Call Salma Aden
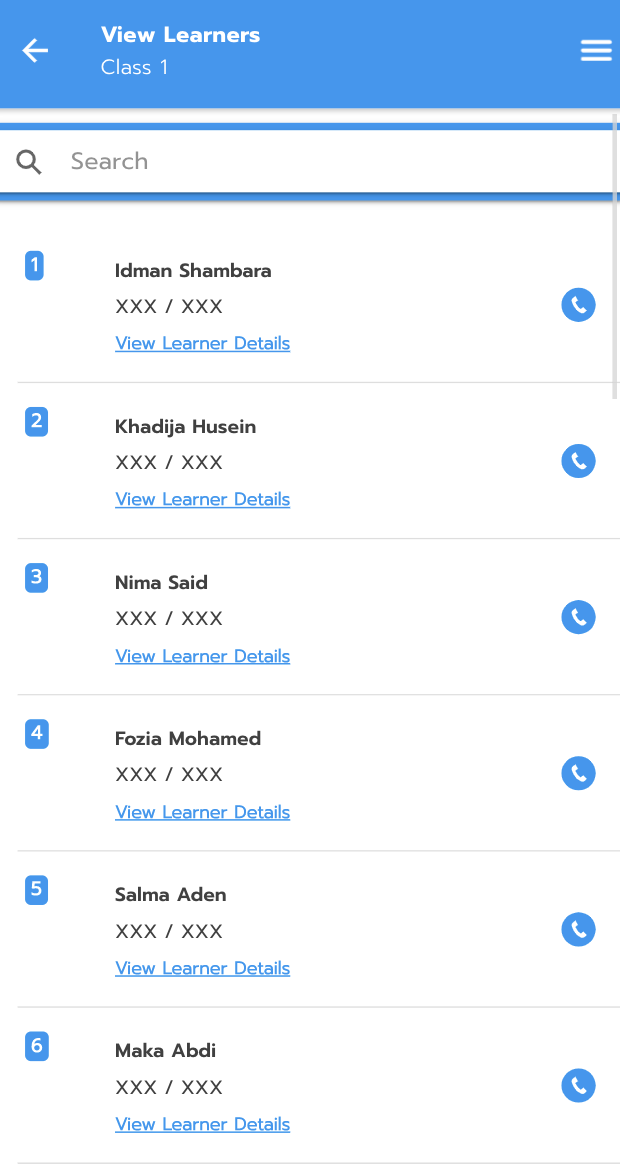The width and height of the screenshot is (620, 1164). click(578, 929)
